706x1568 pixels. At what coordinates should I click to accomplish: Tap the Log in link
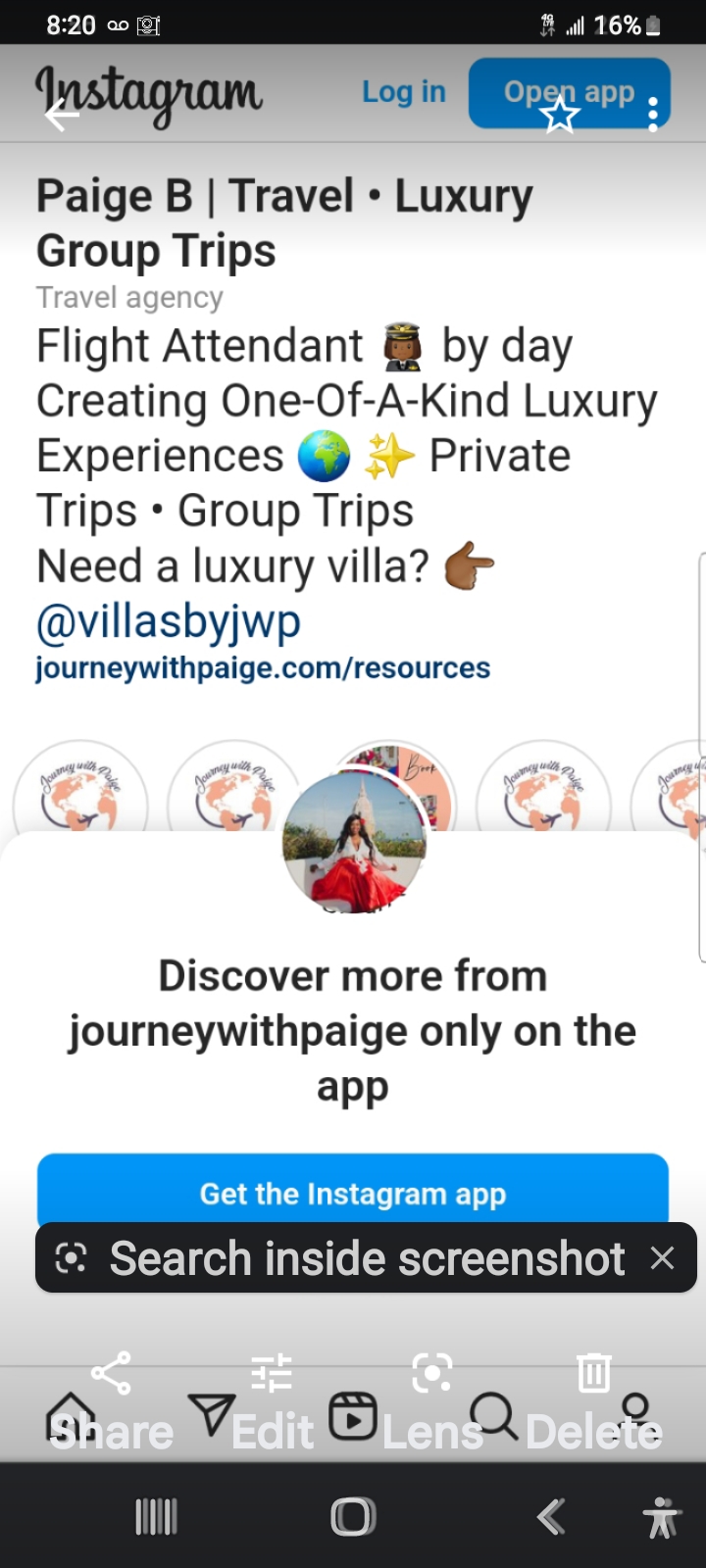403,92
